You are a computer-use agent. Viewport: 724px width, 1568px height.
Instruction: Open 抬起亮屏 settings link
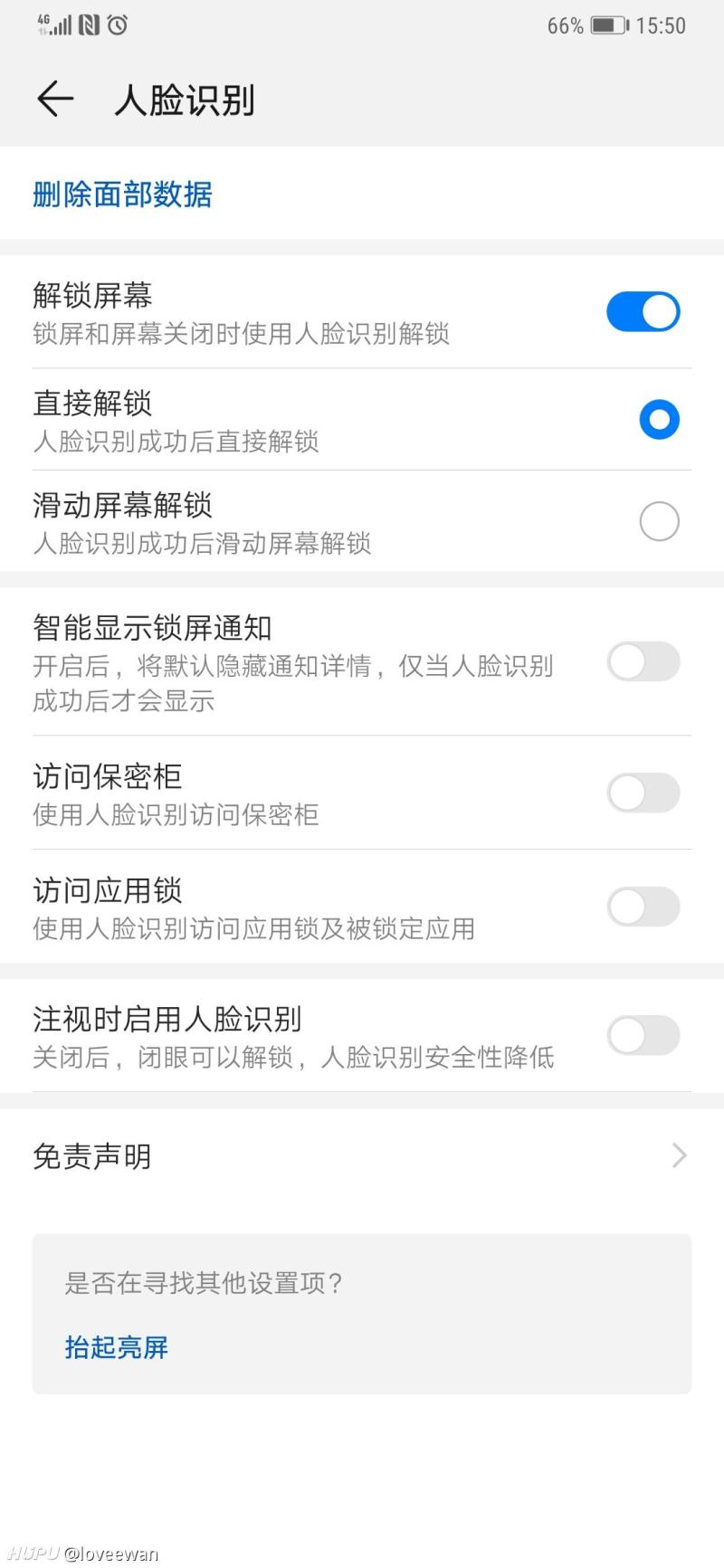coord(116,1347)
